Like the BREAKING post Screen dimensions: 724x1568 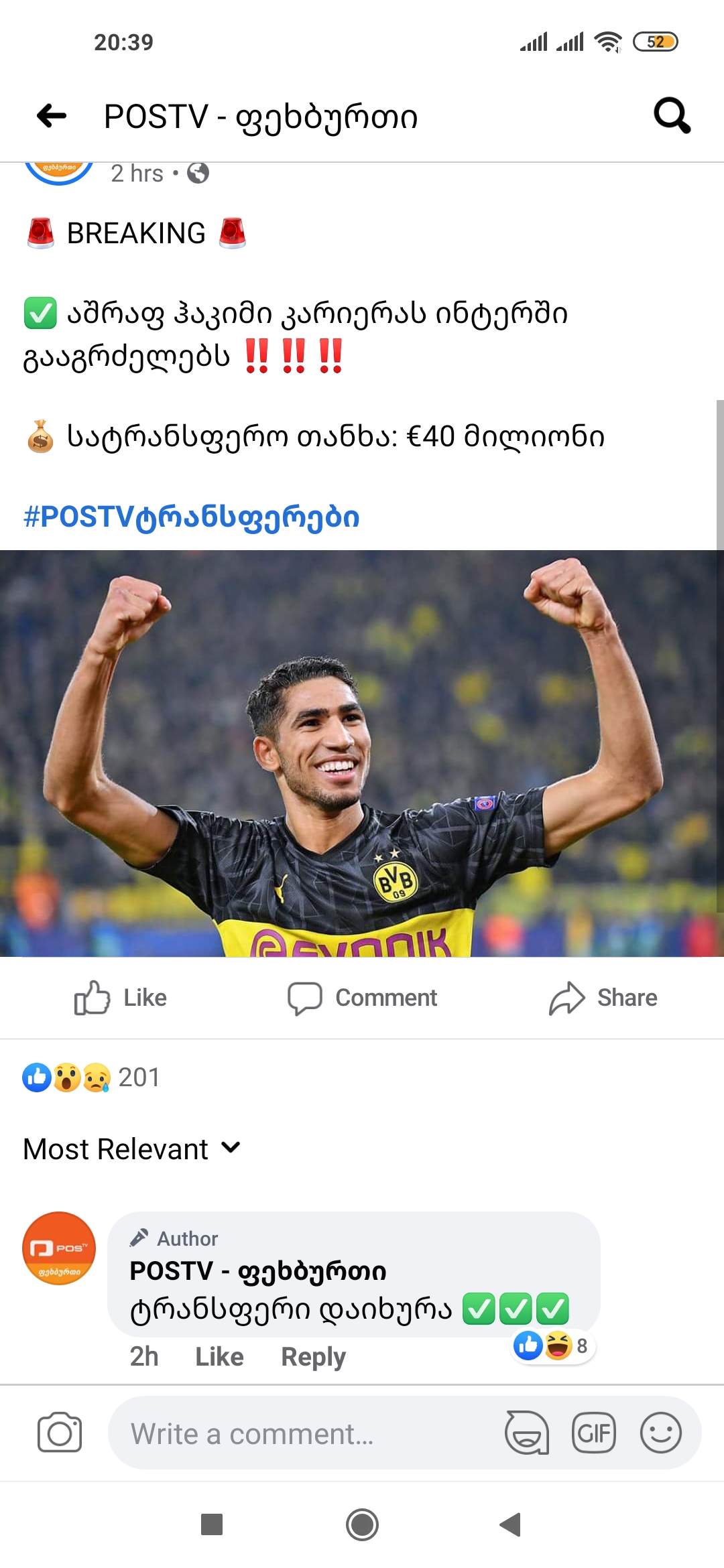(x=121, y=998)
